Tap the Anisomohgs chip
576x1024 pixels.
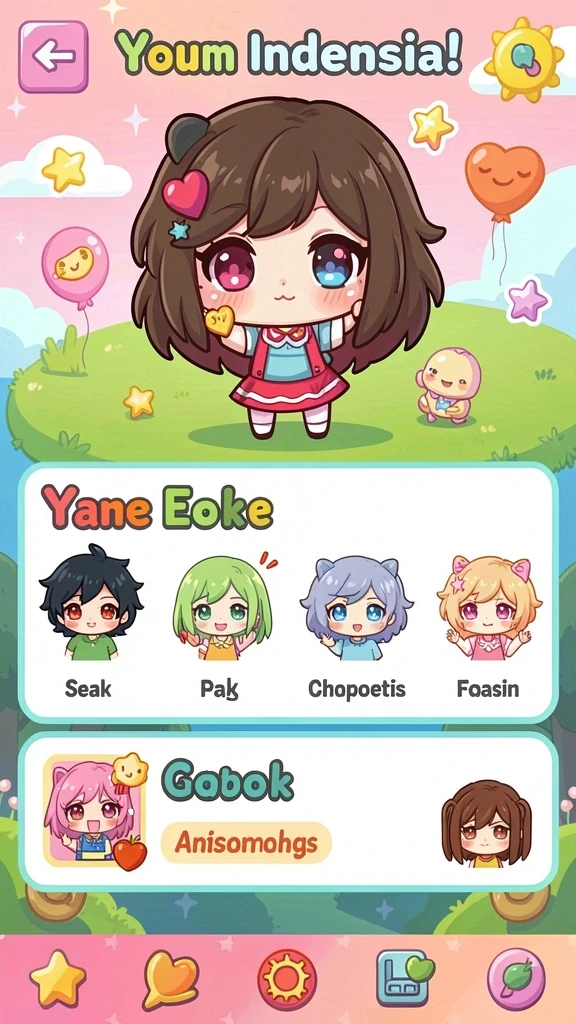[246, 842]
